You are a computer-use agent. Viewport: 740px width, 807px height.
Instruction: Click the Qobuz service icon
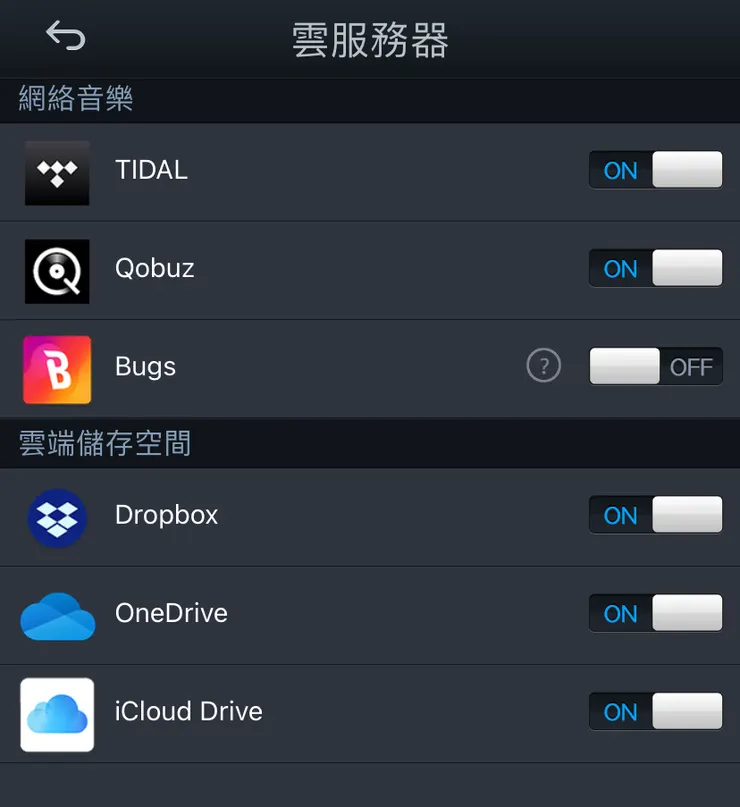57,268
